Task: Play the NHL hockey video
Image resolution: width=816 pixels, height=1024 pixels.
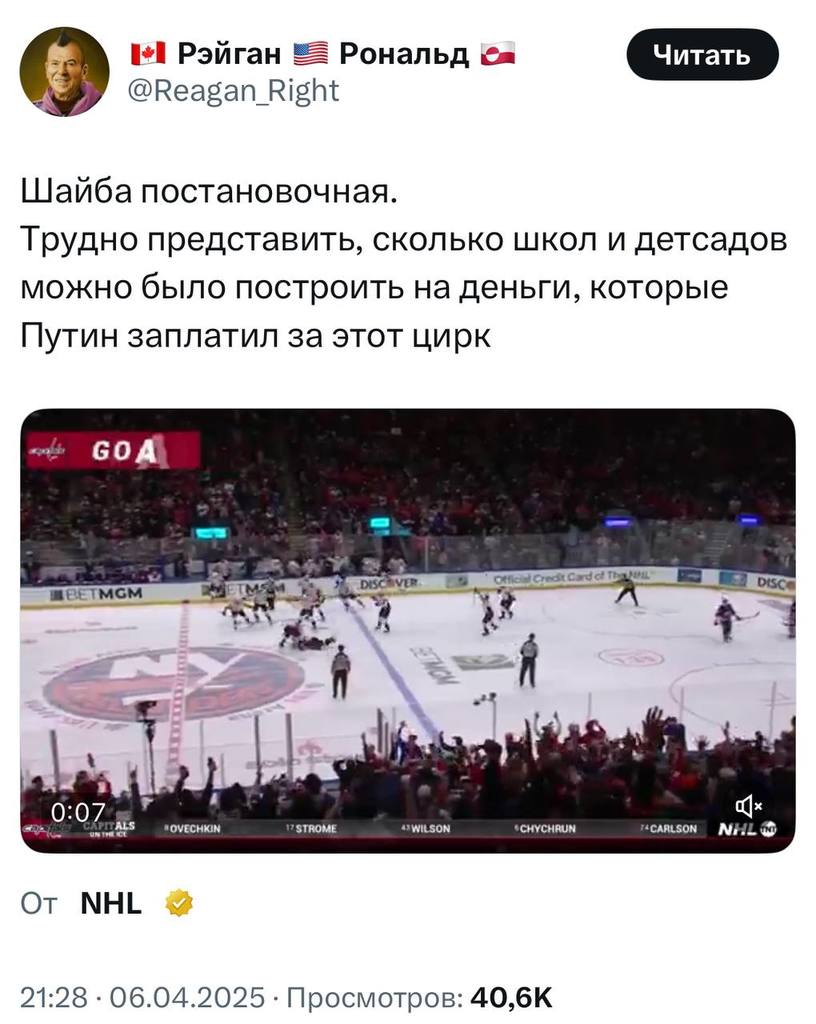Action: [x=408, y=630]
